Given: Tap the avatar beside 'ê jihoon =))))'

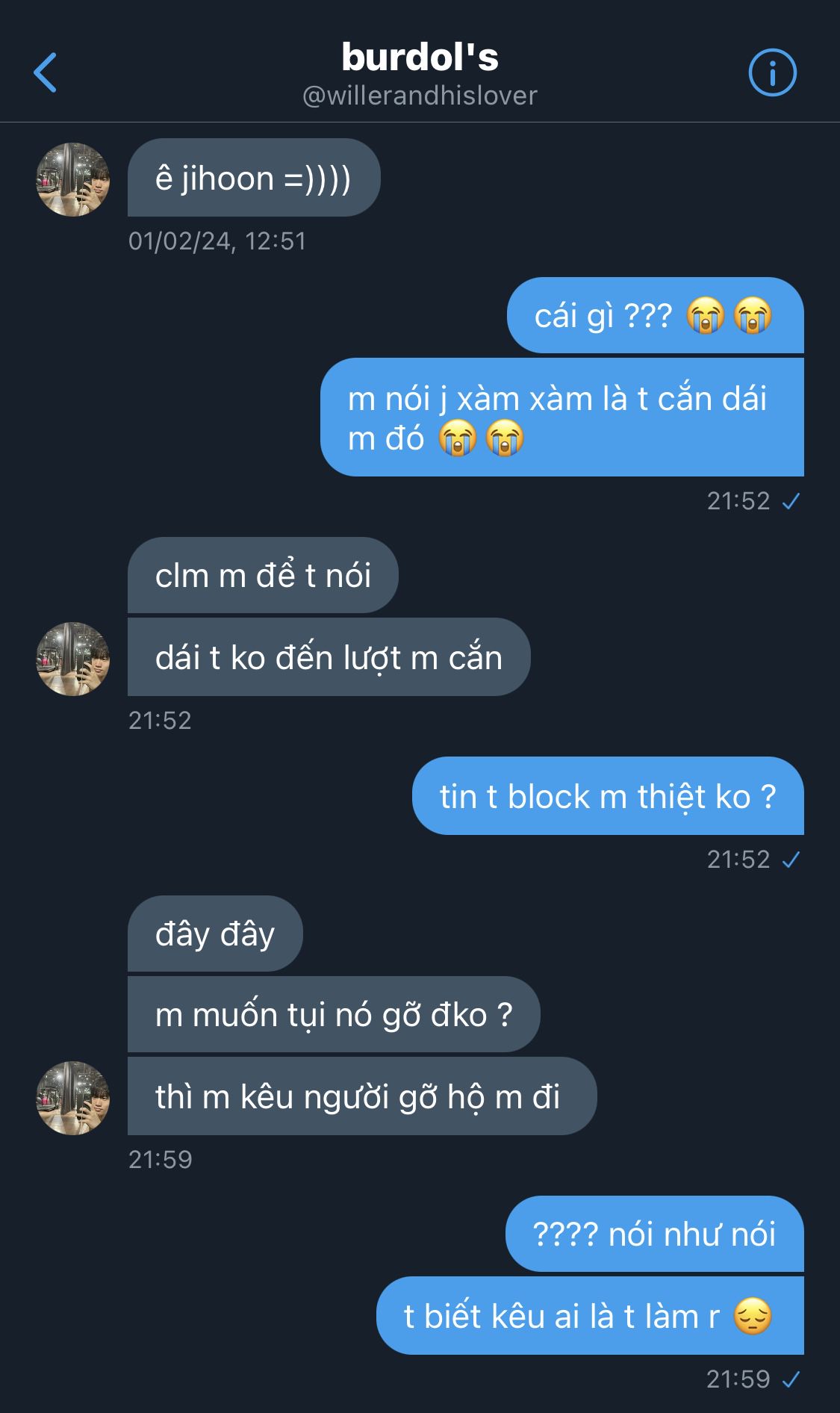Looking at the screenshot, I should [73, 179].
